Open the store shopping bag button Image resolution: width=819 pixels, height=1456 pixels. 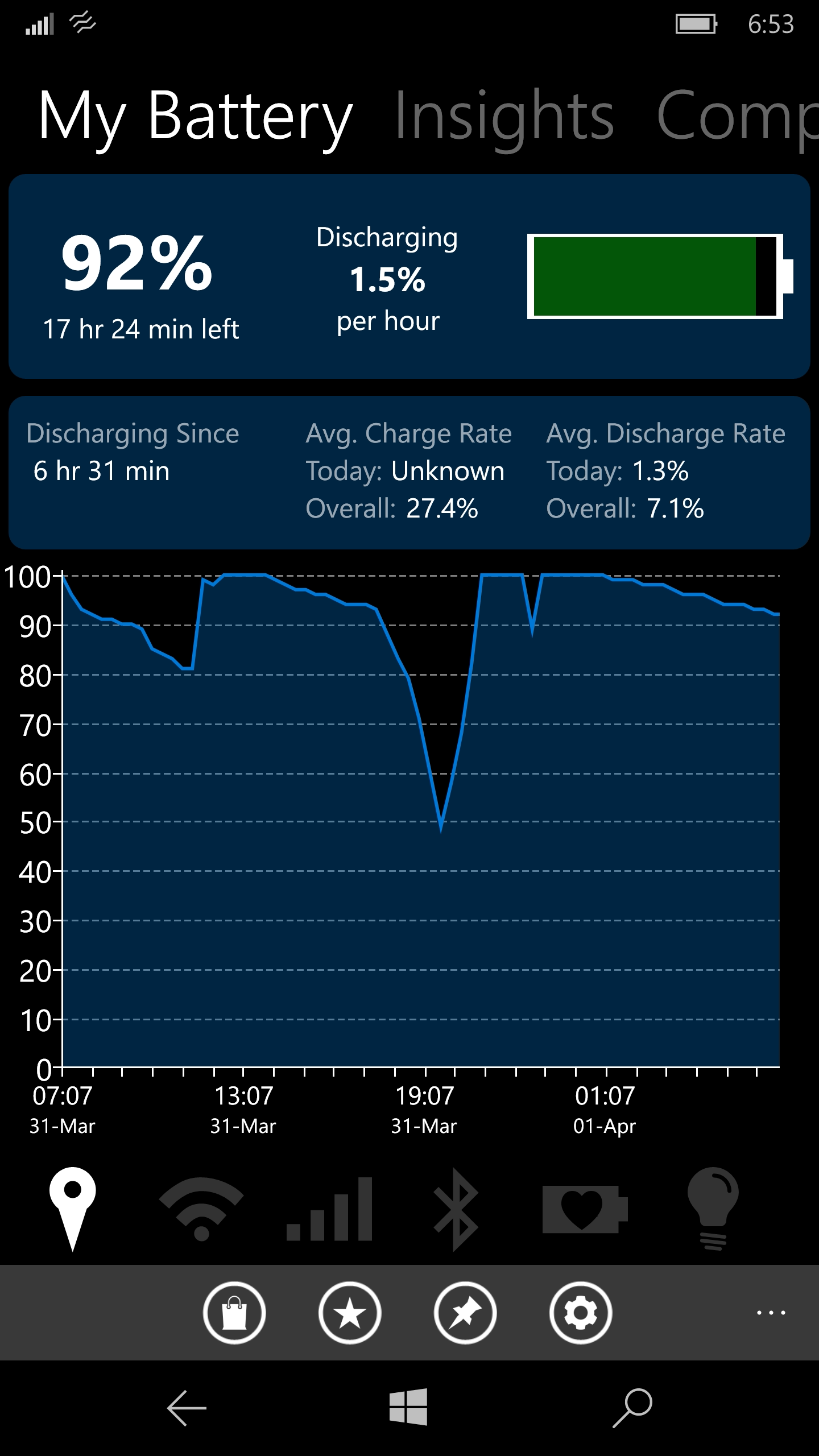tap(234, 1313)
